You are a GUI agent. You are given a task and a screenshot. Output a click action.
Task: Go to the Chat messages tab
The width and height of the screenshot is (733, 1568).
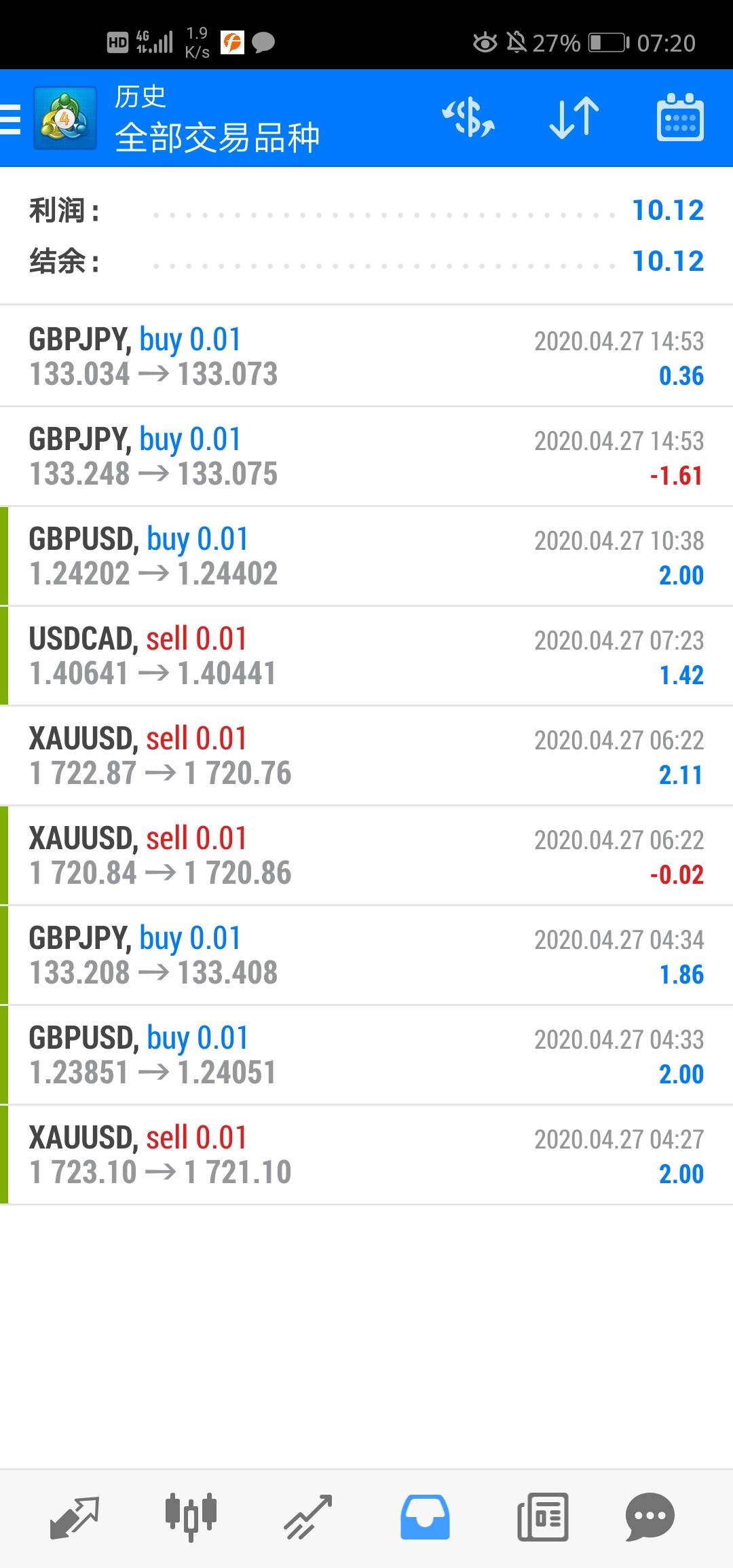(650, 1517)
